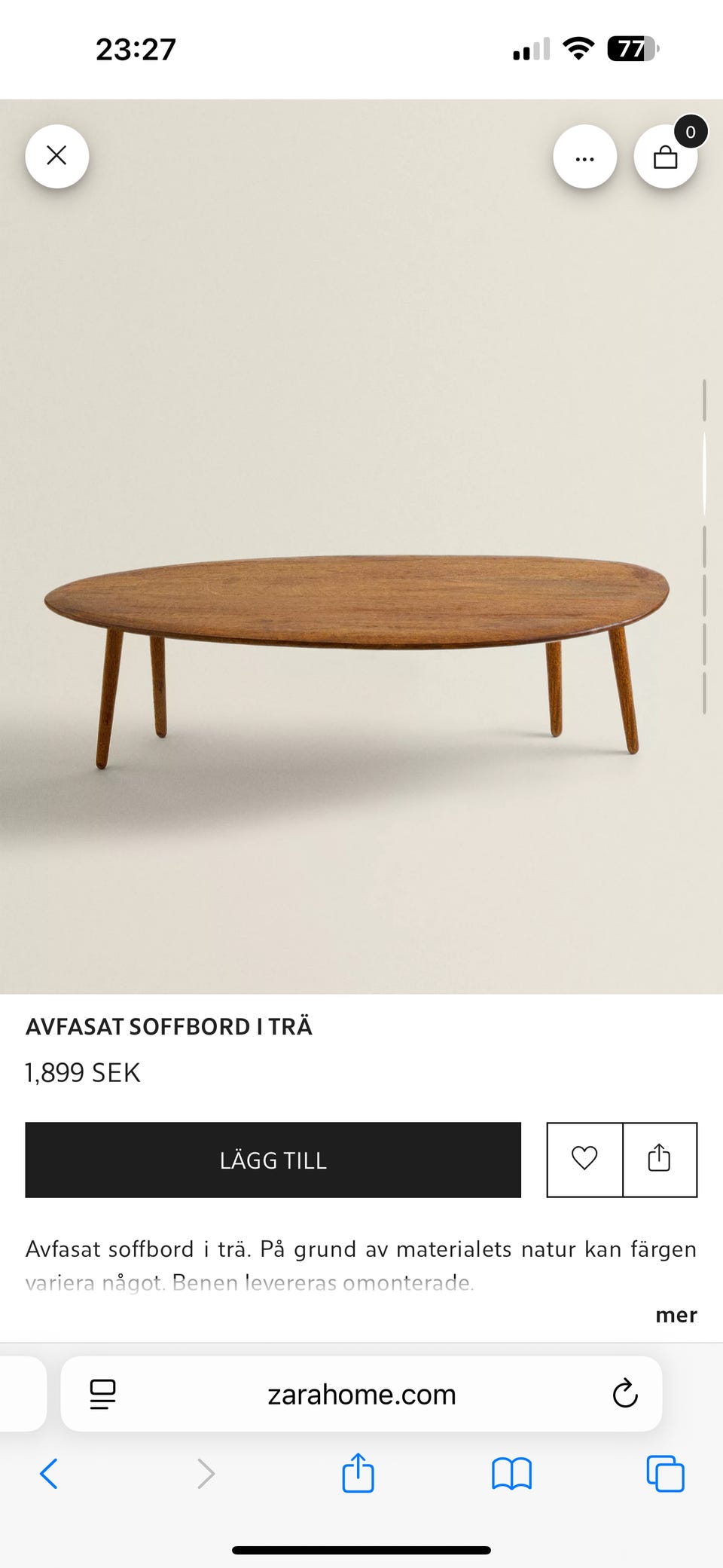The image size is (723, 1568).
Task: Expand the full product description via mer
Action: pos(676,1315)
